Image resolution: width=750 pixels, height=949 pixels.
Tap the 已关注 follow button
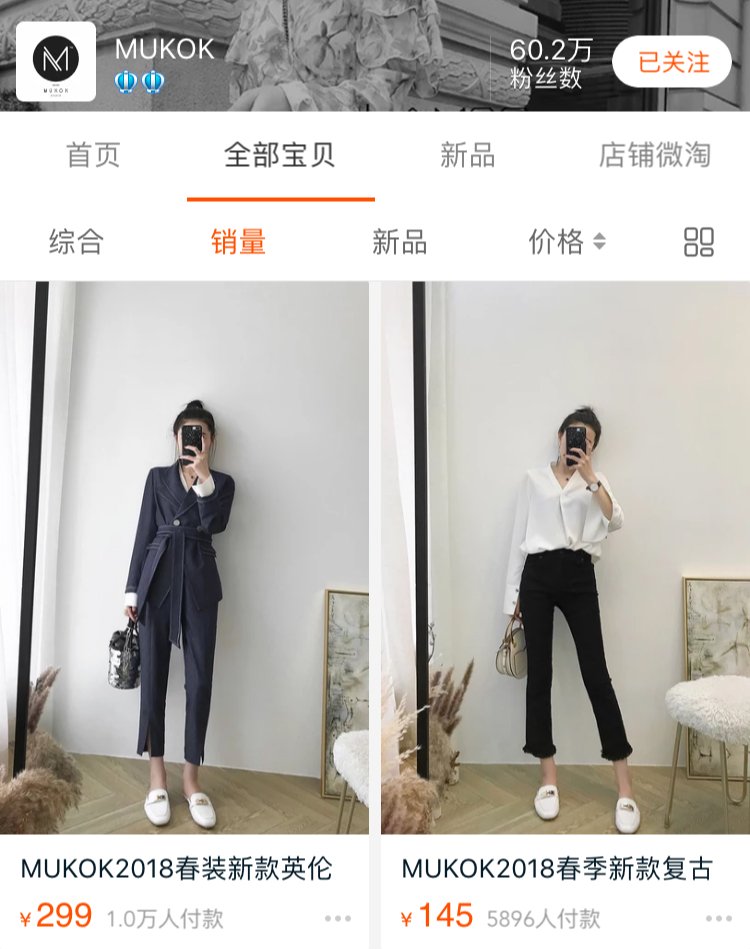pos(673,62)
